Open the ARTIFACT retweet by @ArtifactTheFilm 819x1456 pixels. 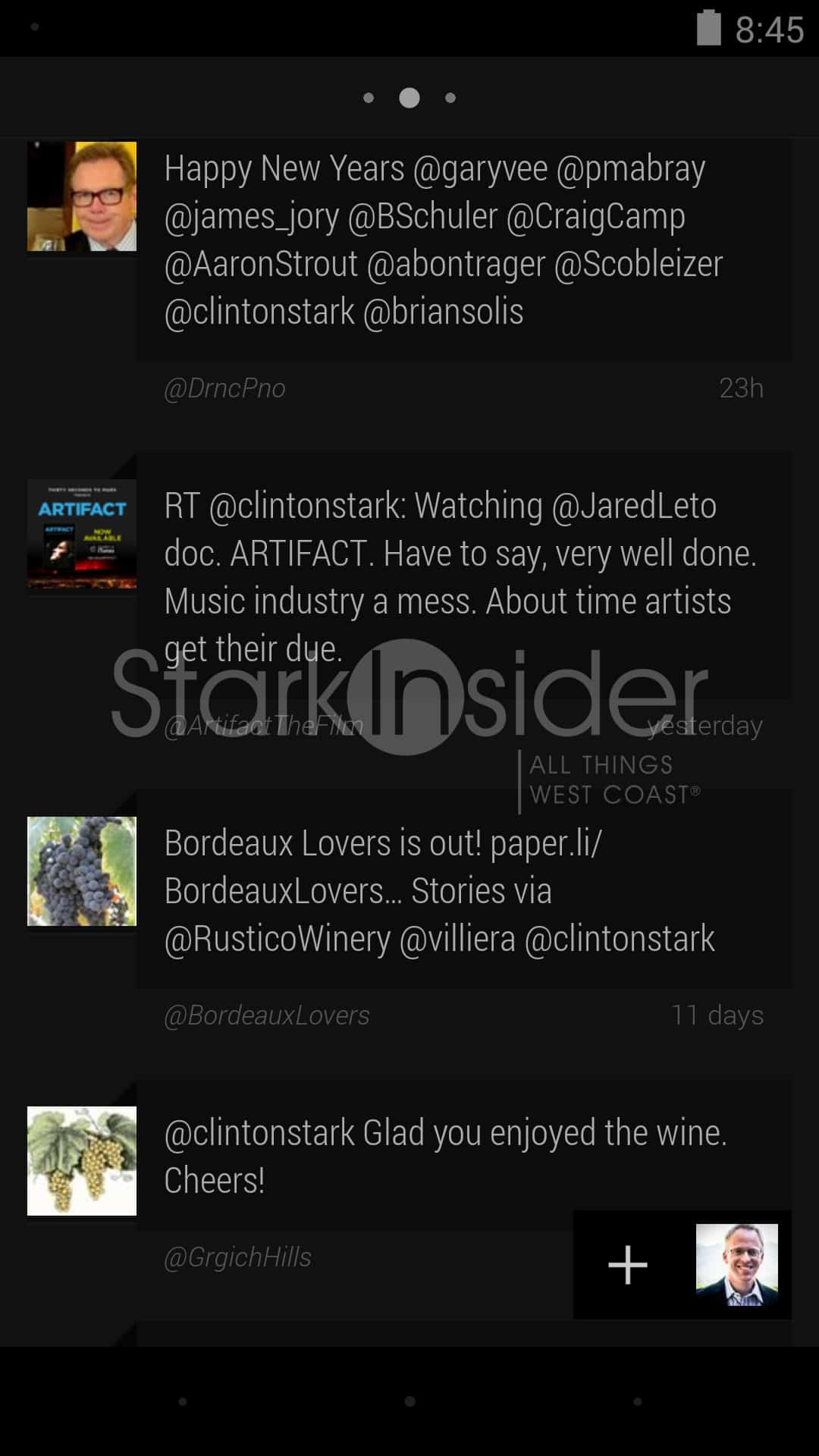[x=463, y=576]
